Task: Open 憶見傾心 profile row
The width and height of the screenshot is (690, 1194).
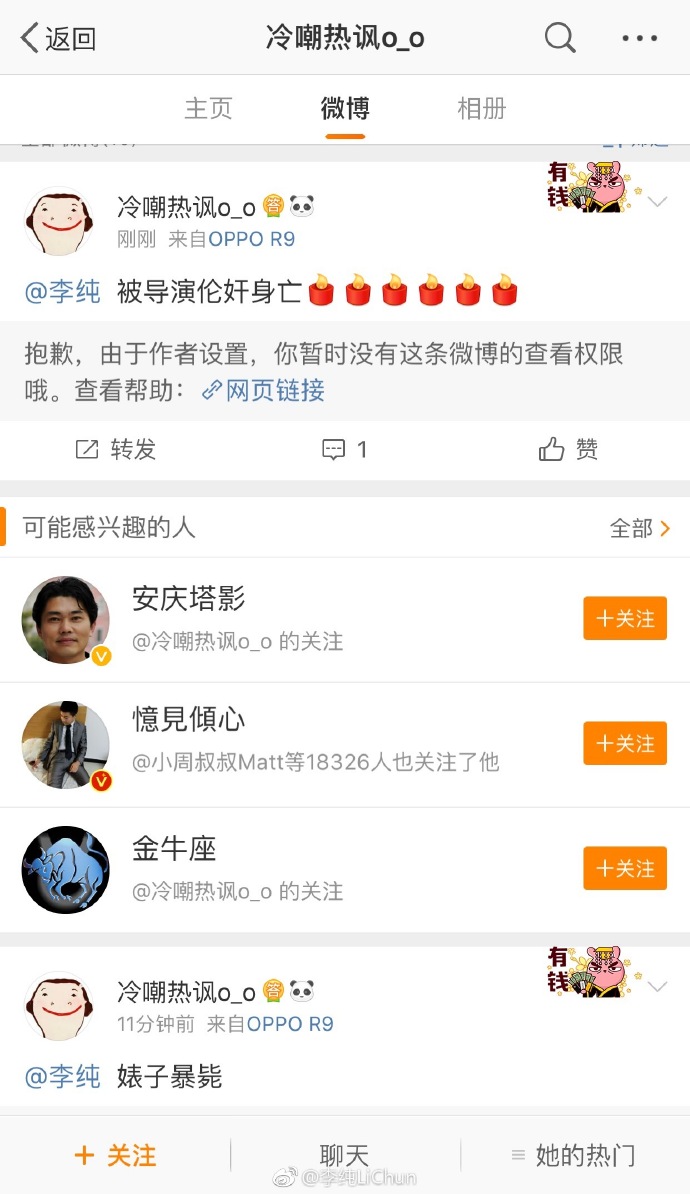Action: coord(300,744)
